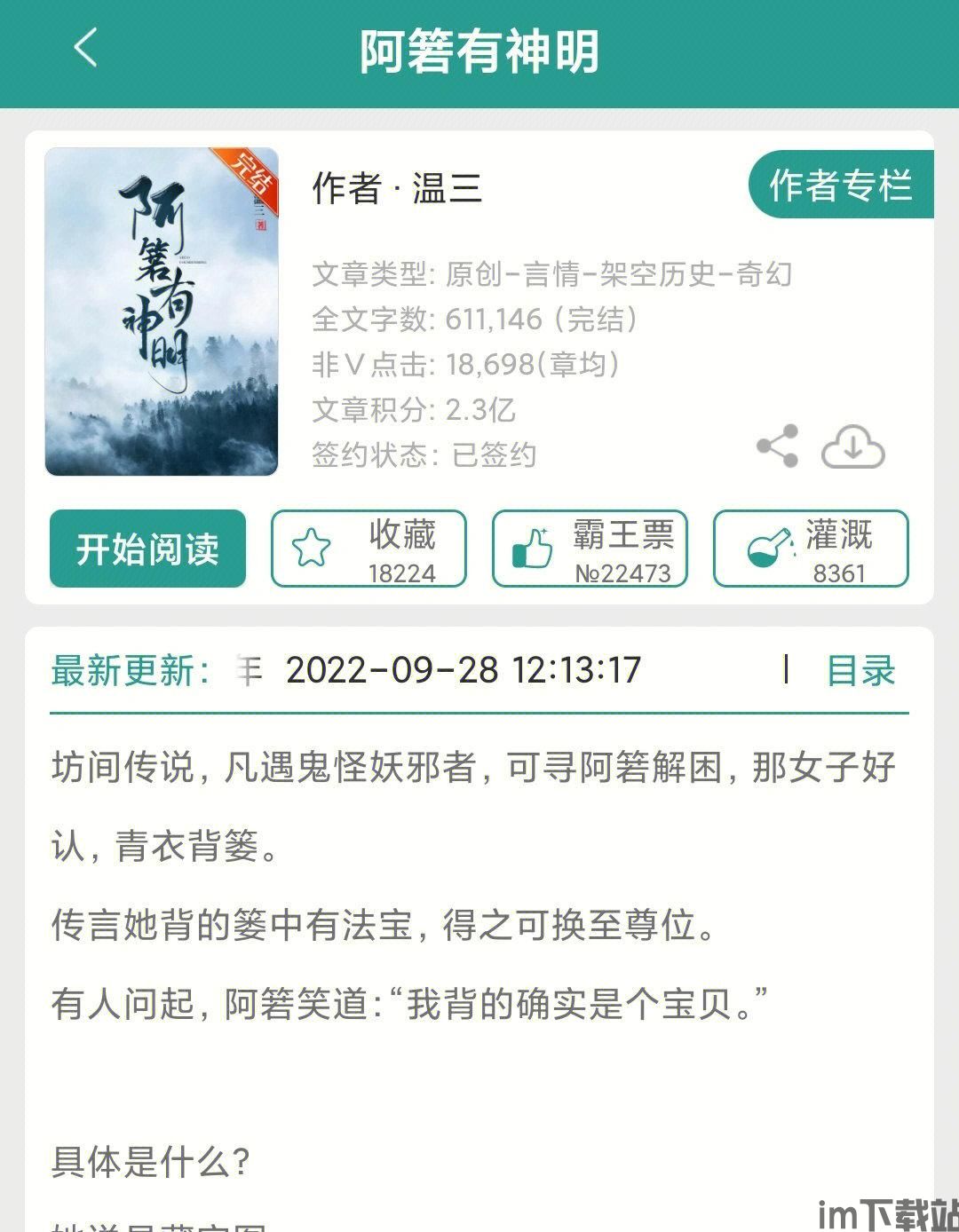959x1232 pixels.
Task: Download the novel with cloud icon
Action: click(x=852, y=446)
